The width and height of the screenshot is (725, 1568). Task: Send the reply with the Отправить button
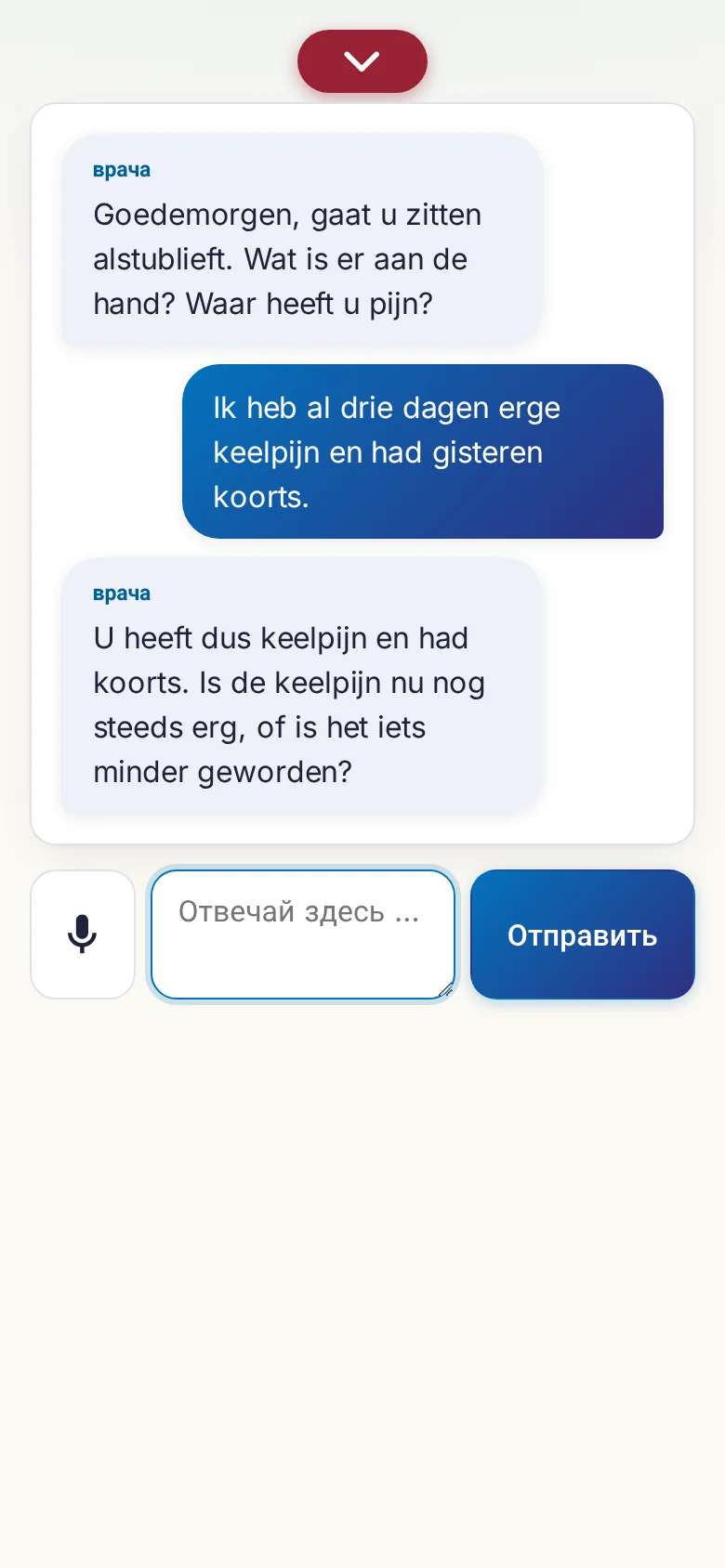(583, 934)
